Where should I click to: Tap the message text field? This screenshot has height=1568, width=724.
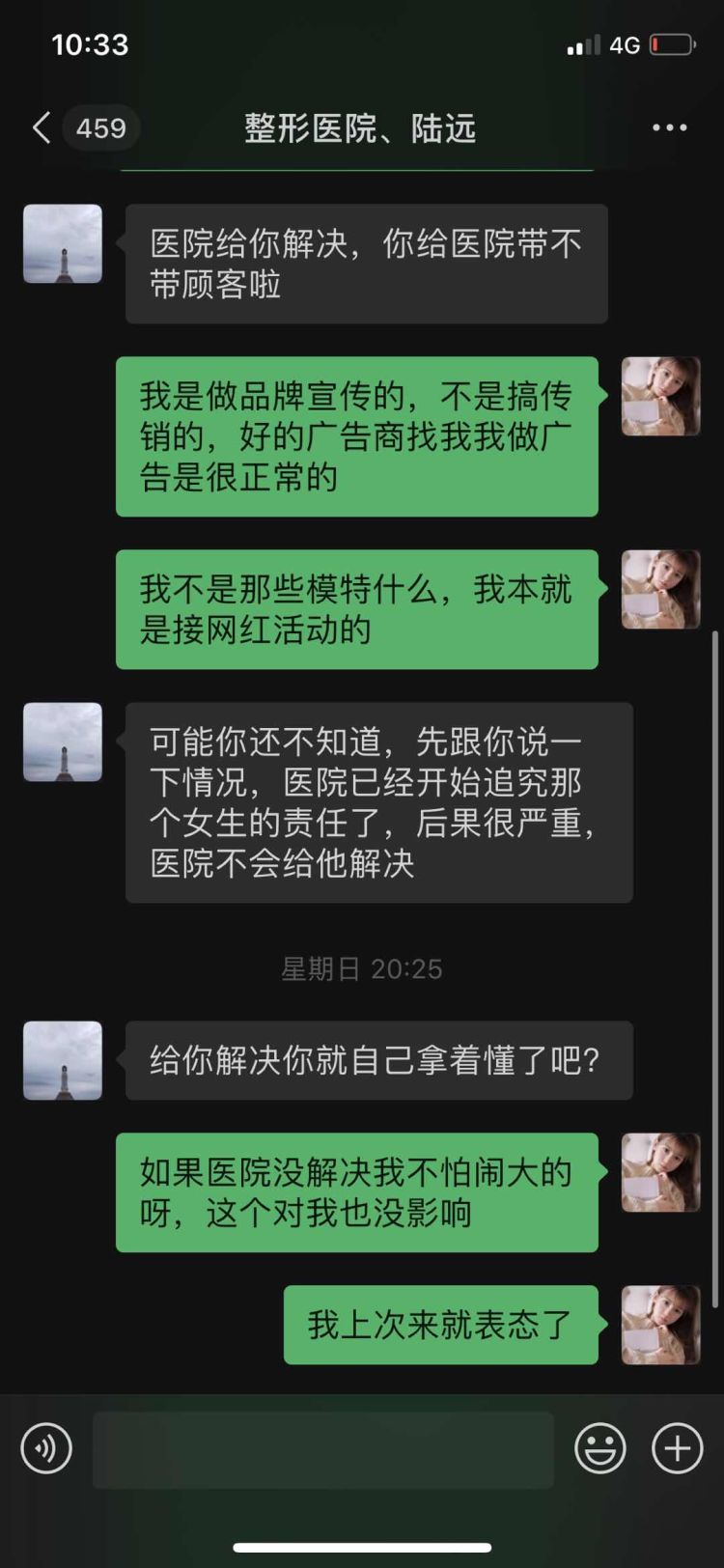(323, 1448)
